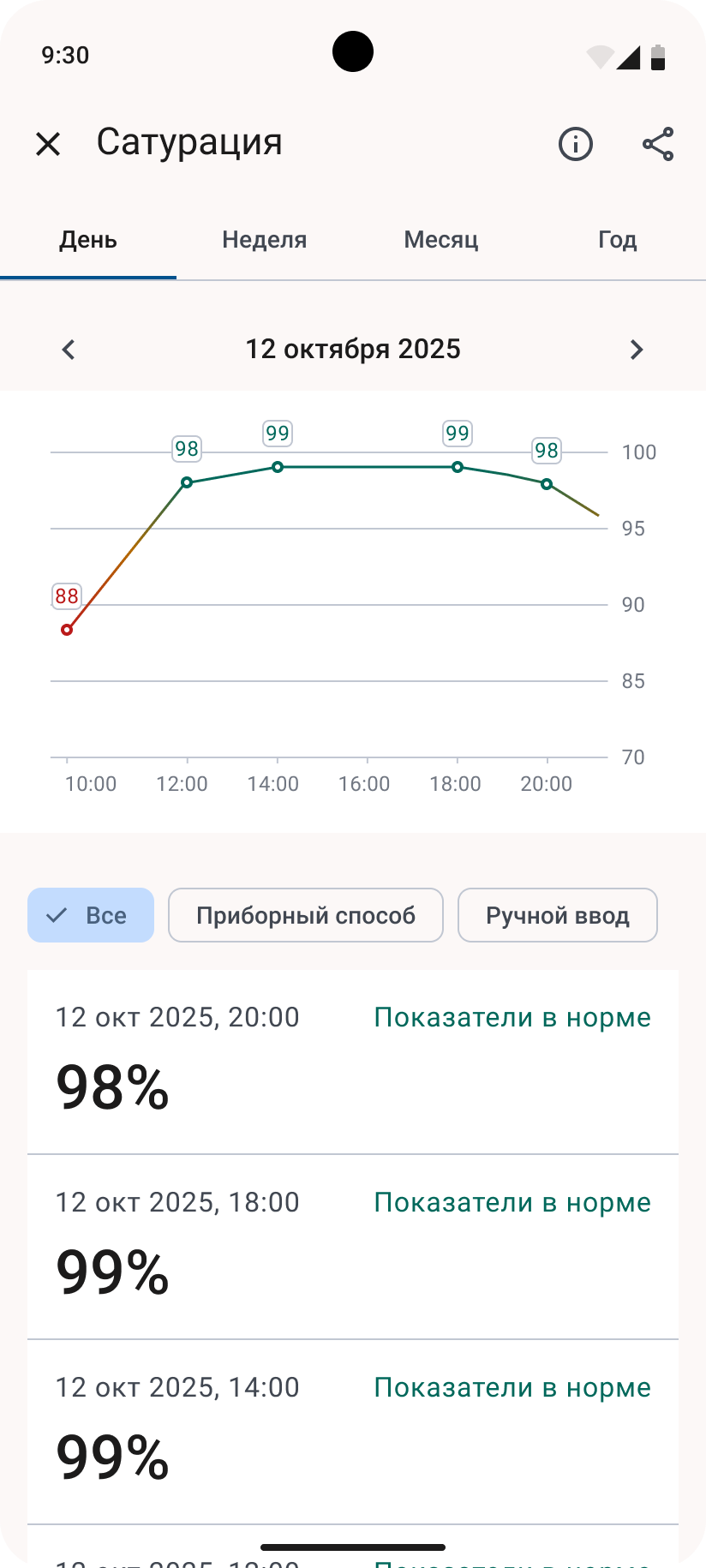Go to the previous day
The height and width of the screenshot is (1568, 706).
(69, 350)
